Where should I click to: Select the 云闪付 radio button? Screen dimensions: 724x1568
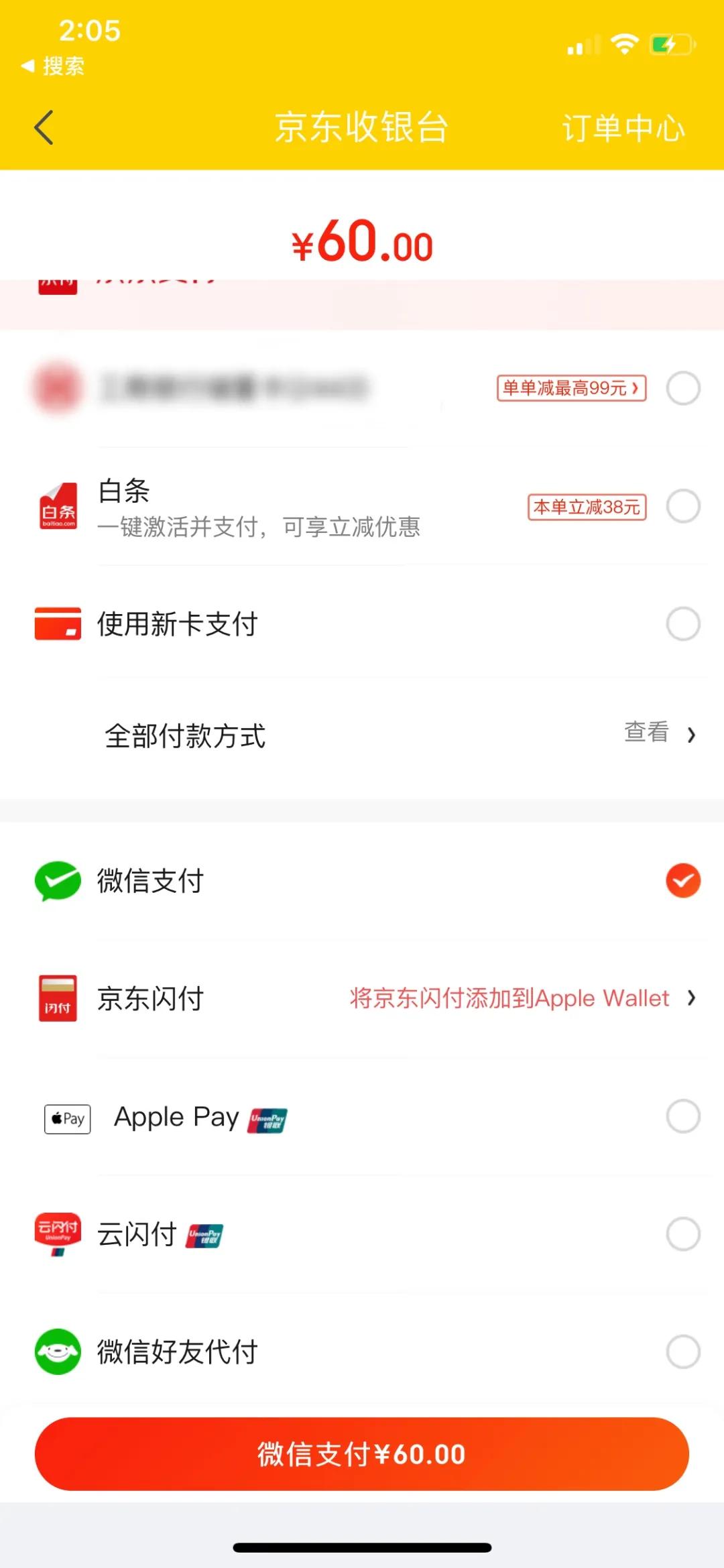coord(683,1234)
